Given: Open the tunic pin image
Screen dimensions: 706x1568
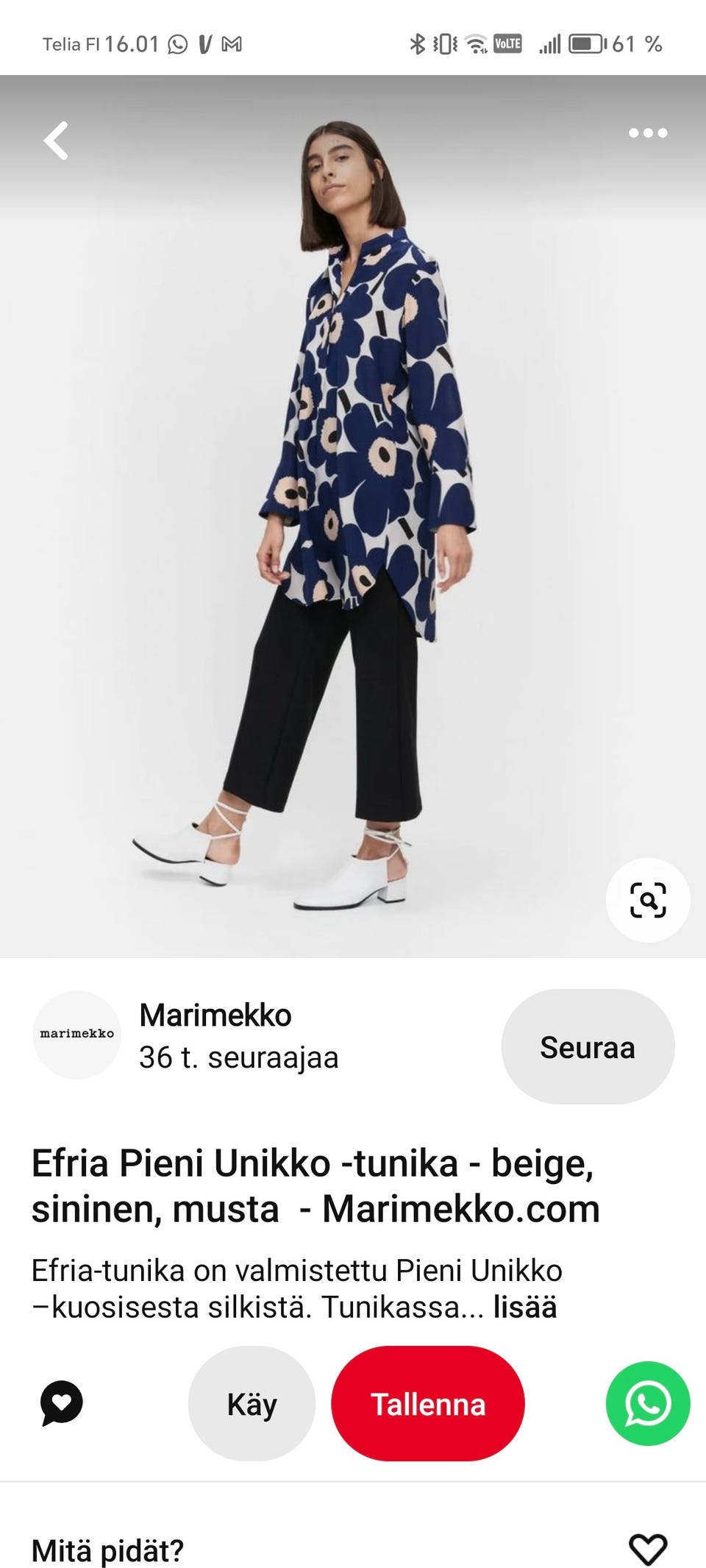Looking at the screenshot, I should pyautogui.click(x=353, y=515).
